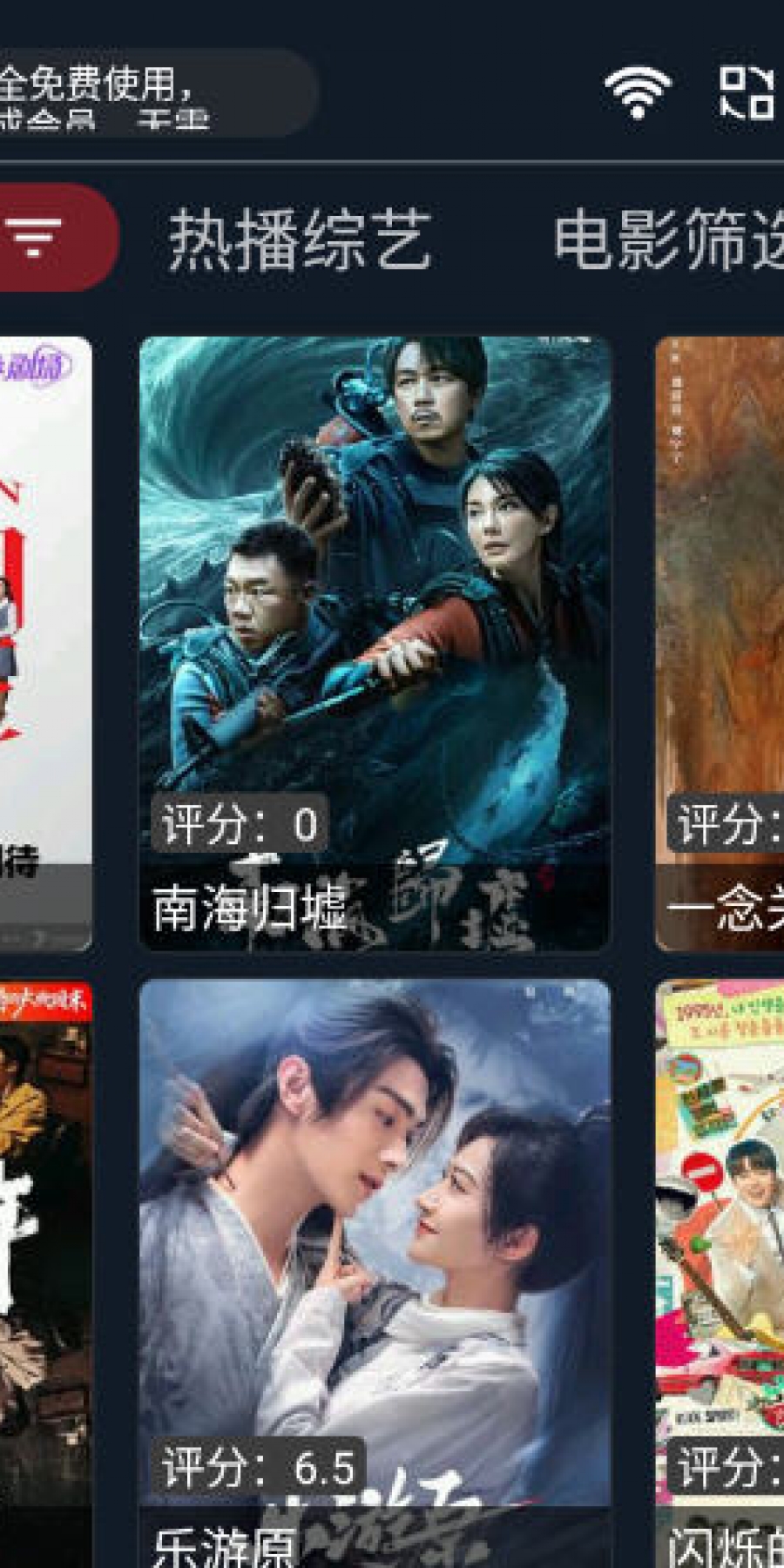The image size is (784, 1568).
Task: Open the Wi-Fi network icon
Action: tap(638, 92)
